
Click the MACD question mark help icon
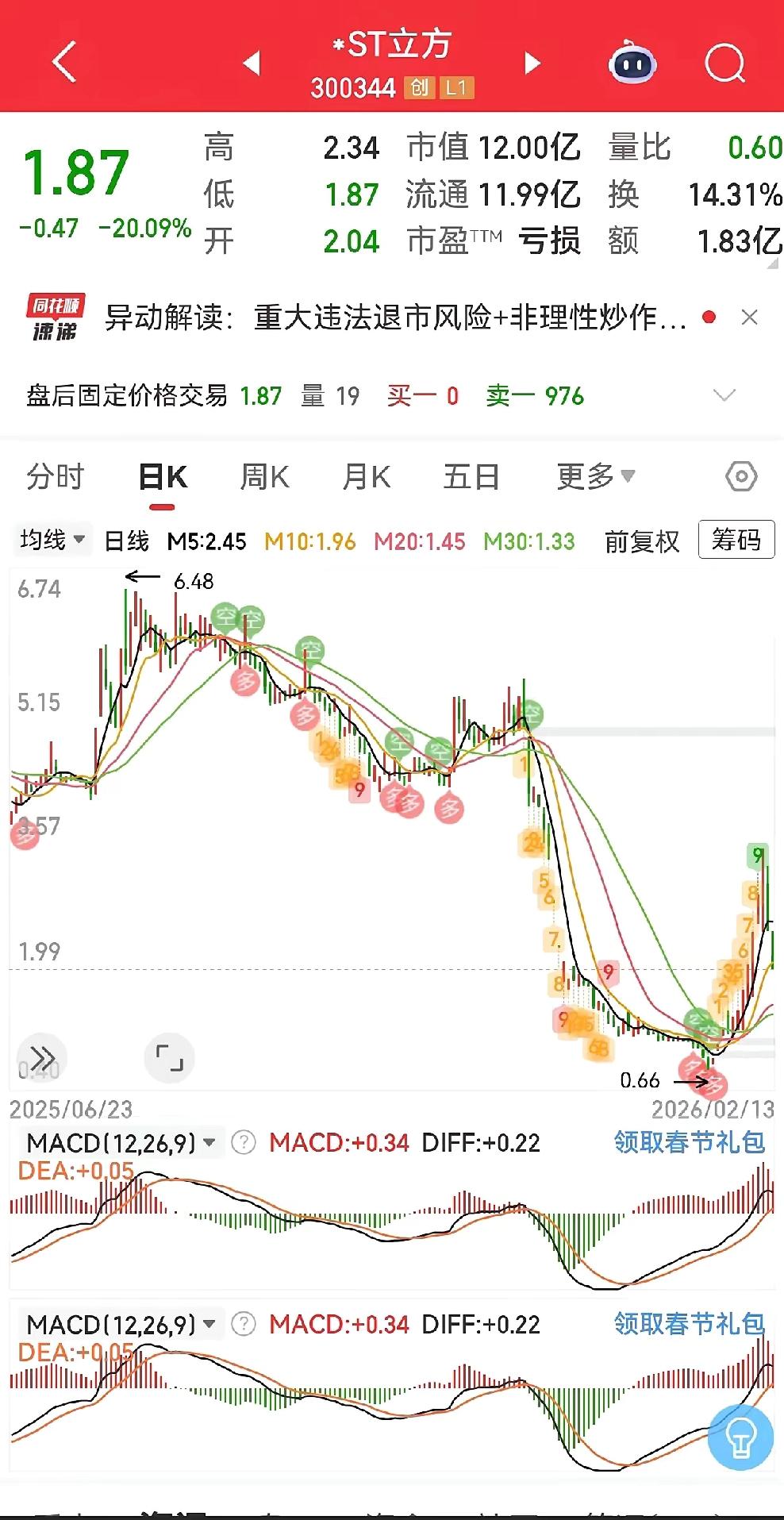[243, 1143]
